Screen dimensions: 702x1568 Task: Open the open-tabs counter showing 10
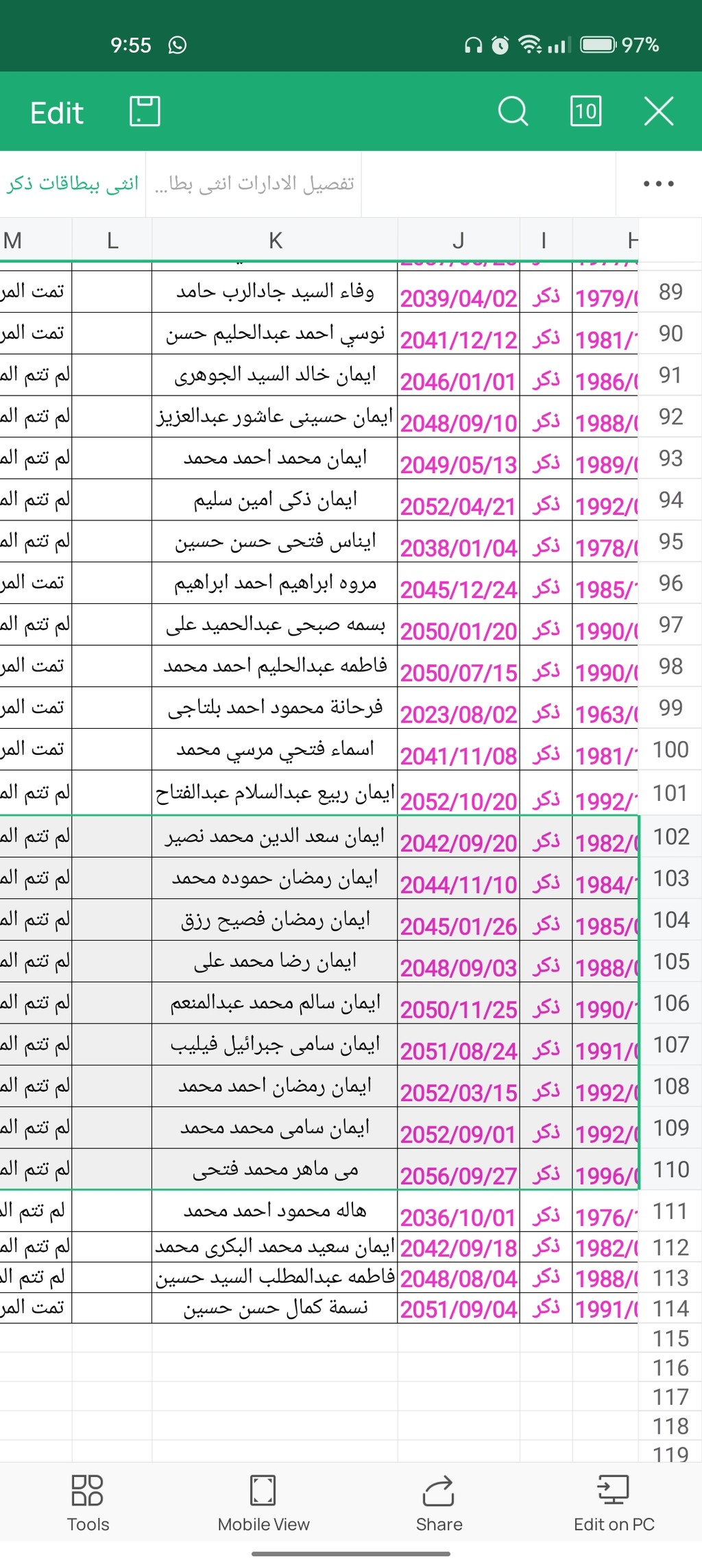click(586, 111)
